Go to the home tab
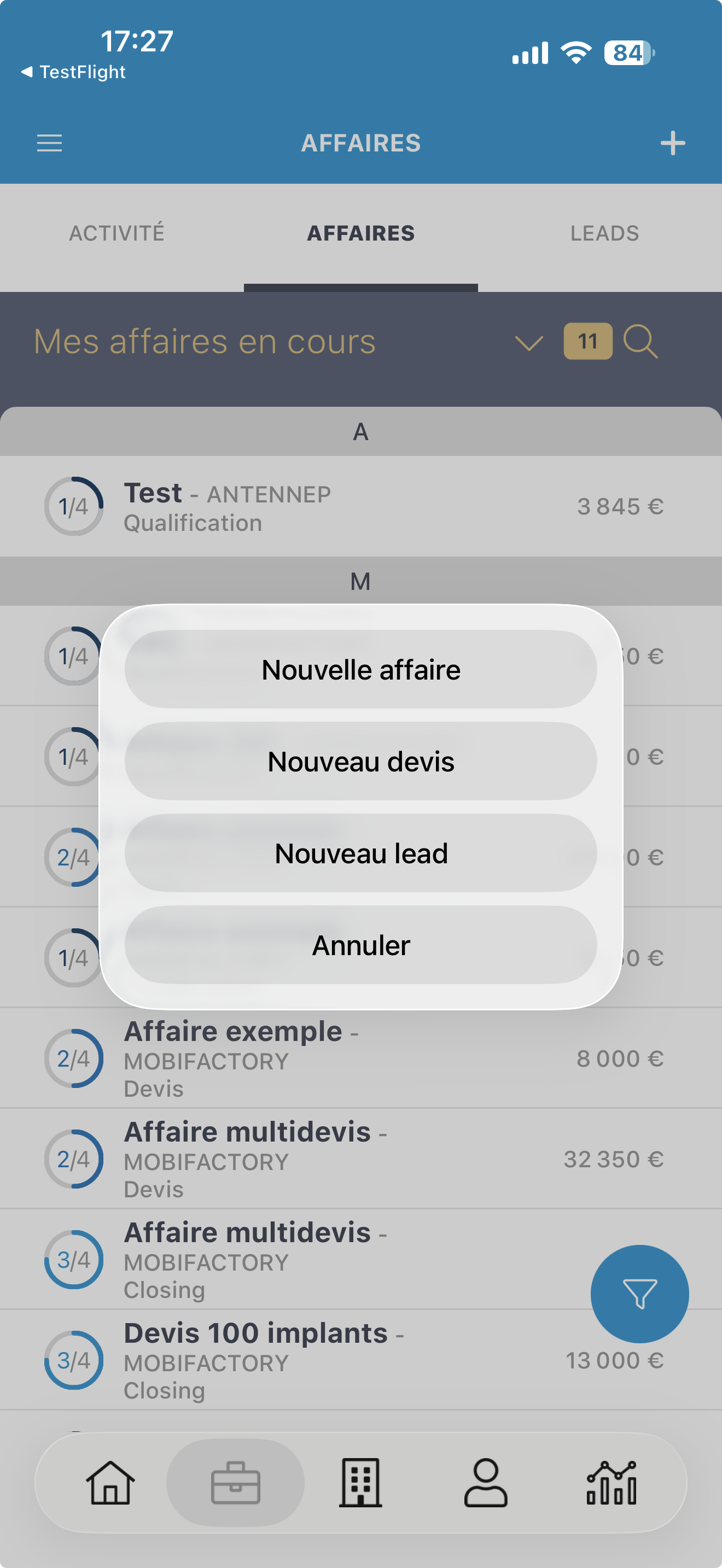This screenshot has height=1568, width=722. coord(110,1482)
